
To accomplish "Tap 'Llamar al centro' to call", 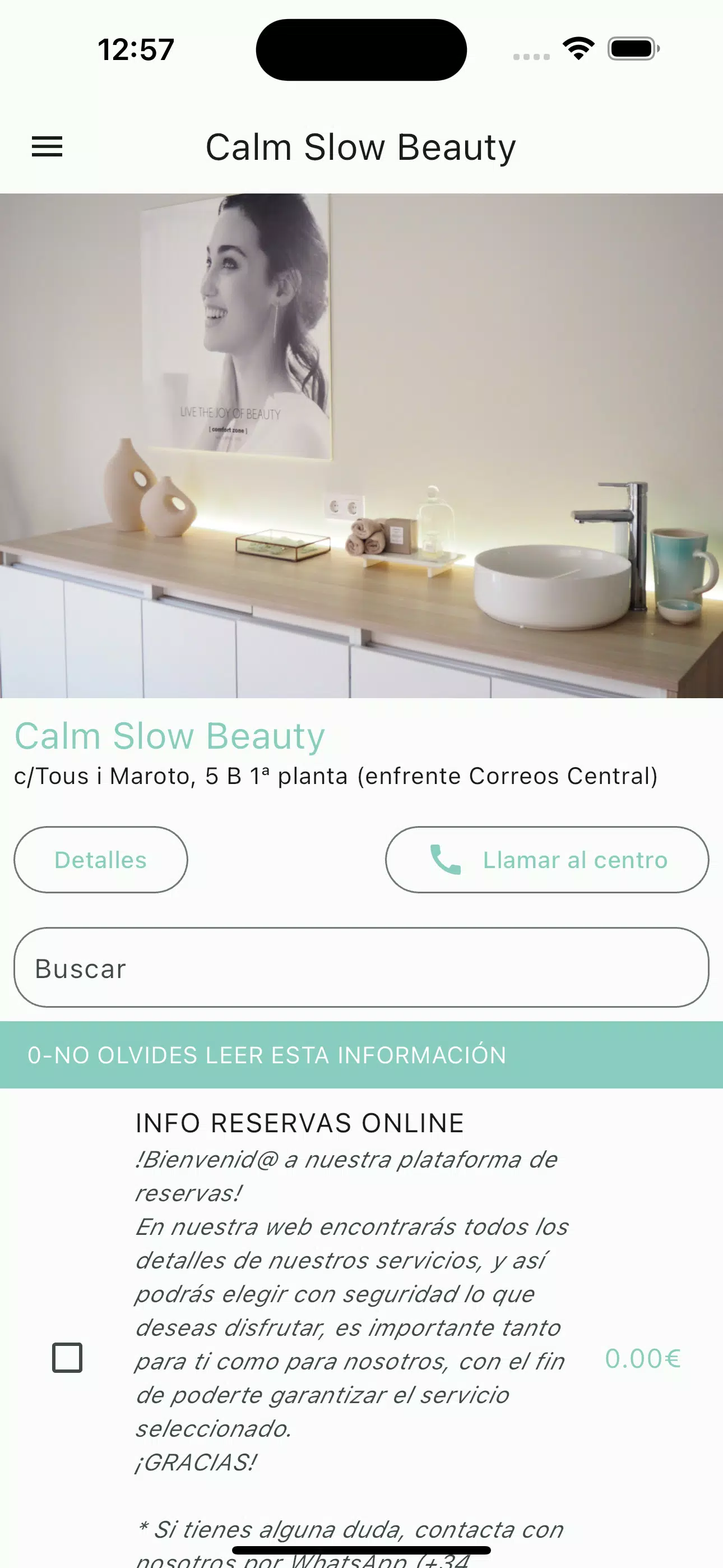I will point(546,860).
